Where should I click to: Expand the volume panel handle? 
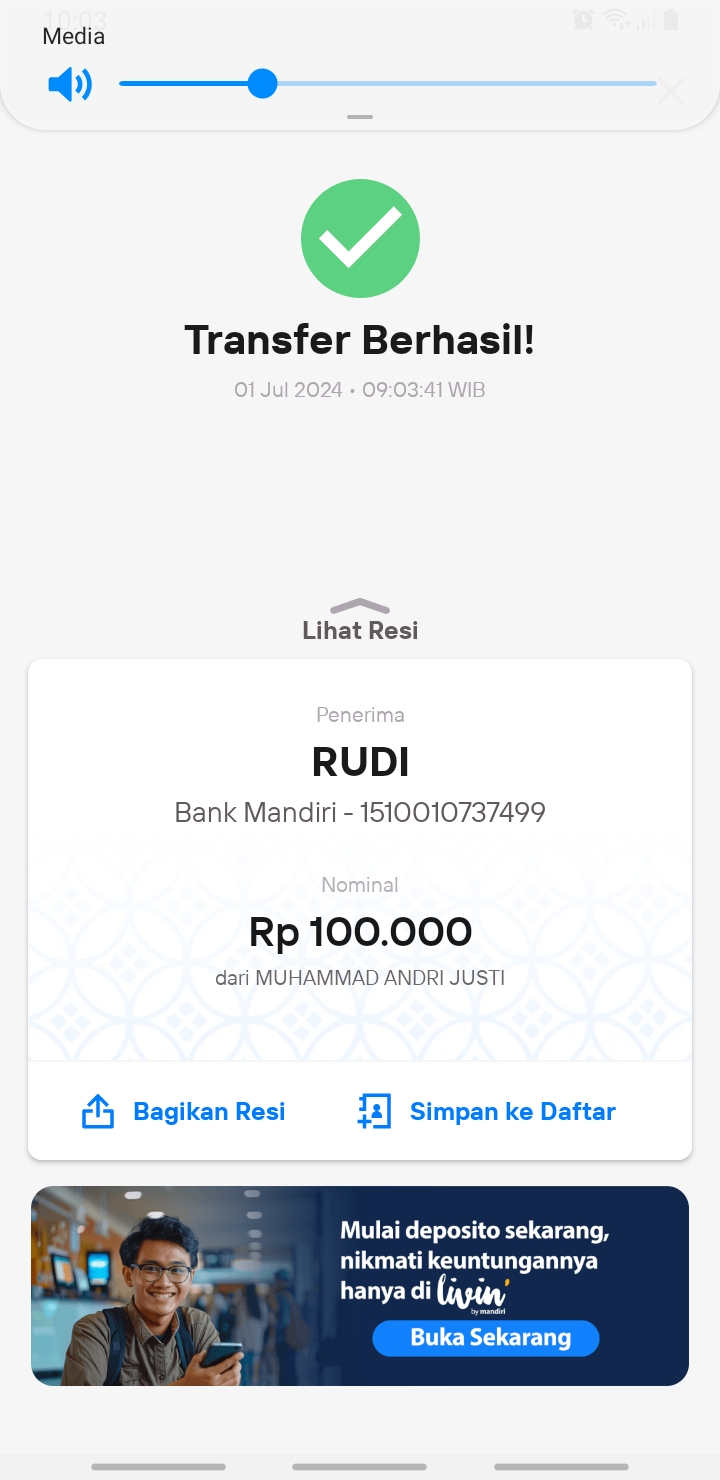(360, 117)
